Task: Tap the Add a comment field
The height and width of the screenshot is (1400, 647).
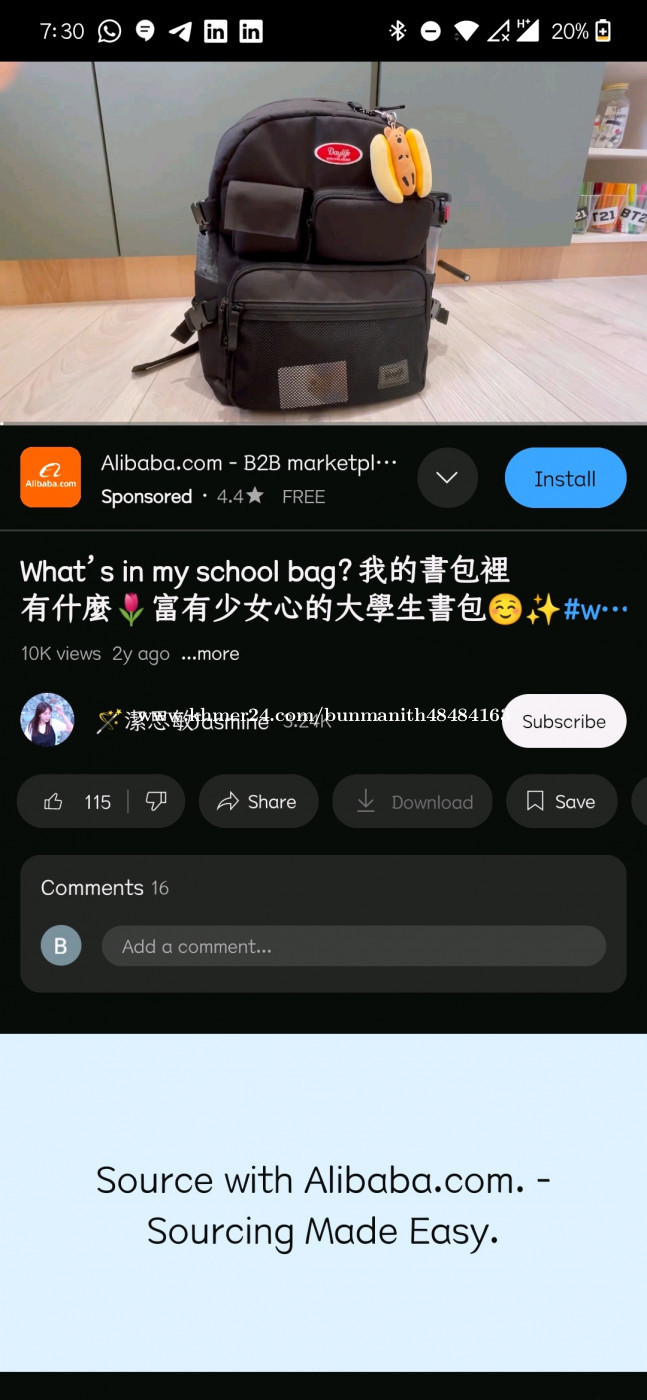Action: coord(354,946)
